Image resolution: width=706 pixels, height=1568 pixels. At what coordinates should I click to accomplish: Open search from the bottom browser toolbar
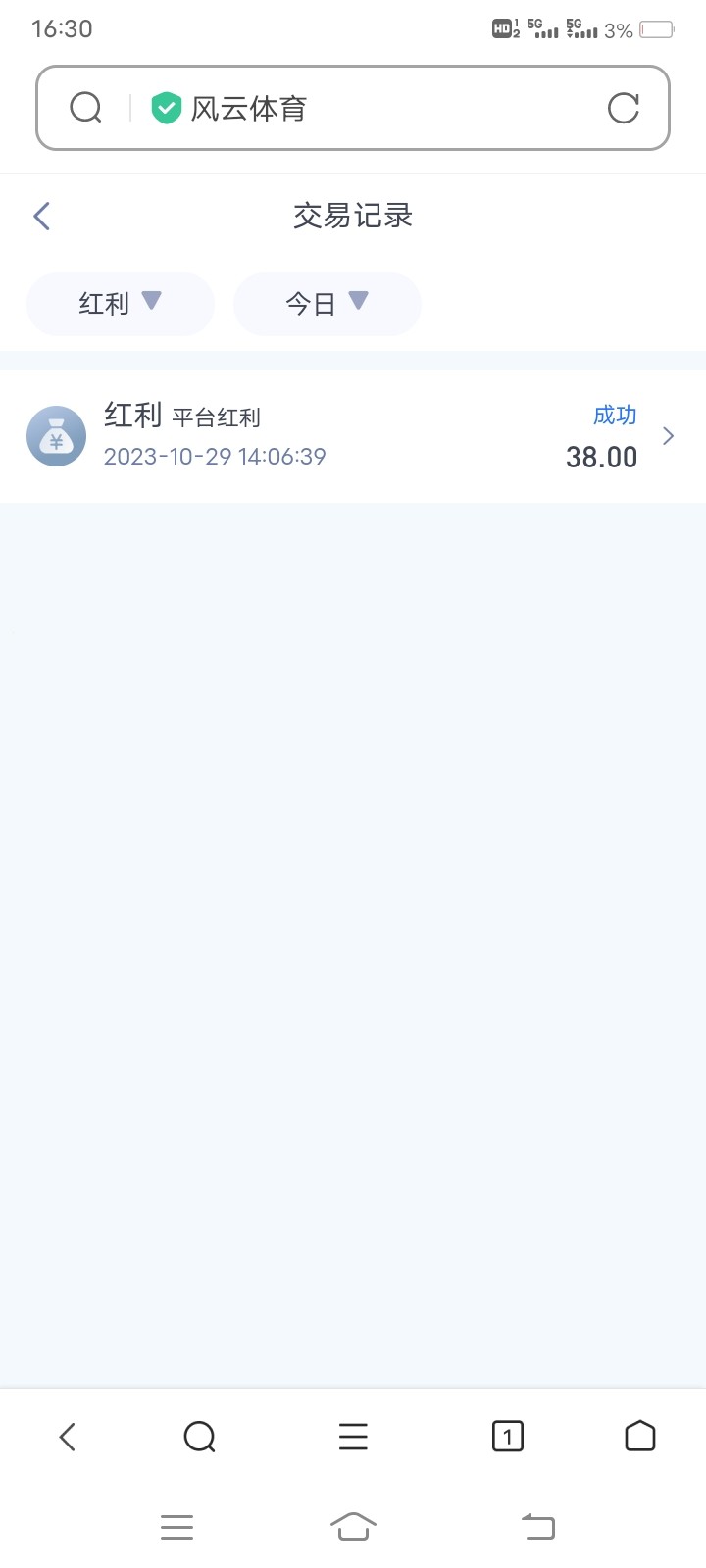pos(199,1437)
